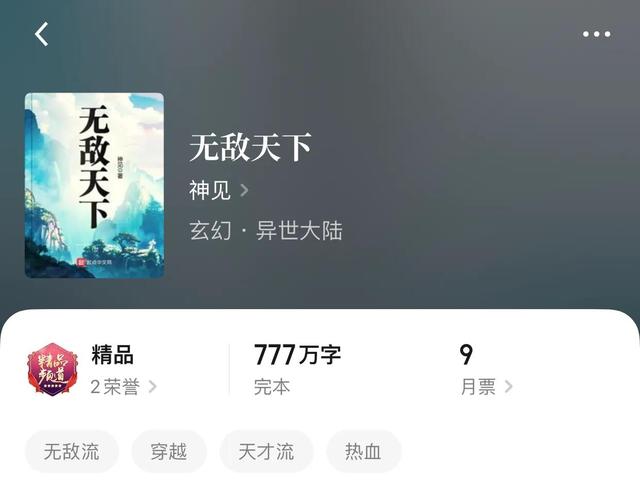Screen dimensions: 640x491
Task: Open the three-dot overflow menu
Action: (596, 34)
